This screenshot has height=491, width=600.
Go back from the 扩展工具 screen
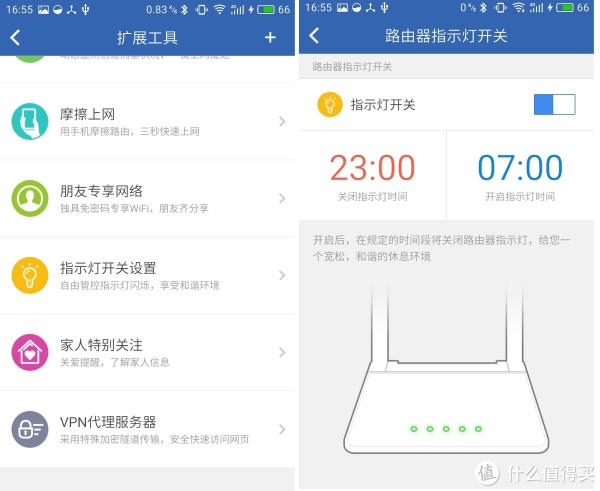[x=15, y=37]
